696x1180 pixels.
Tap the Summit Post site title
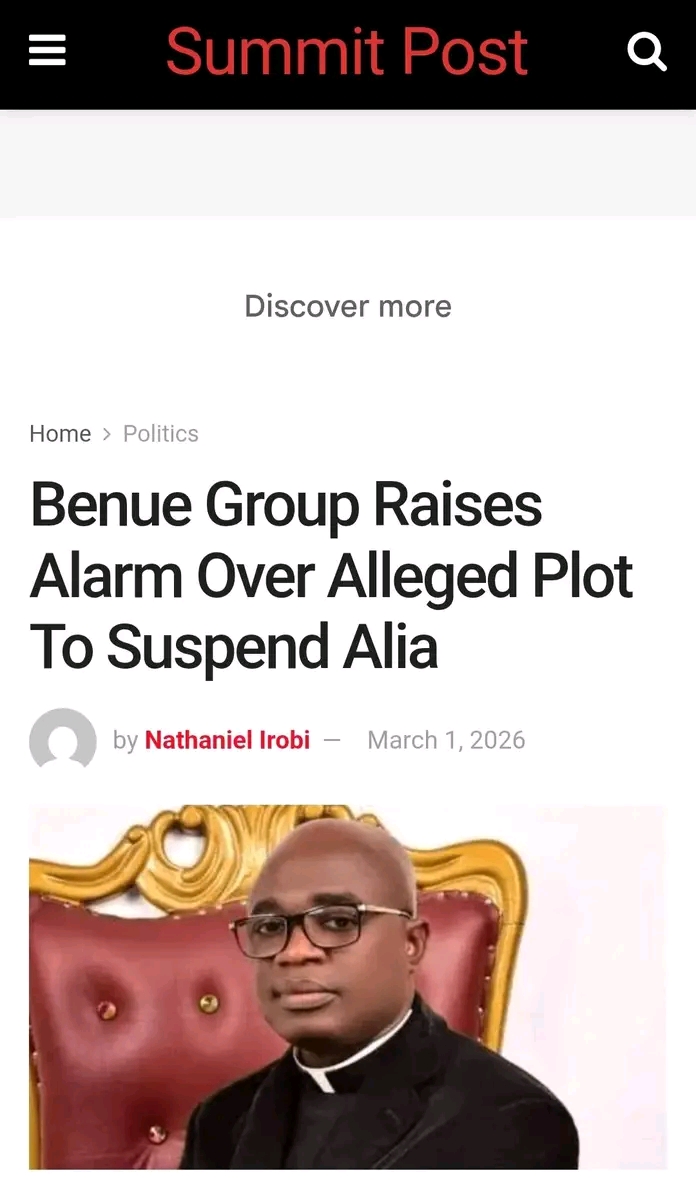pos(346,52)
